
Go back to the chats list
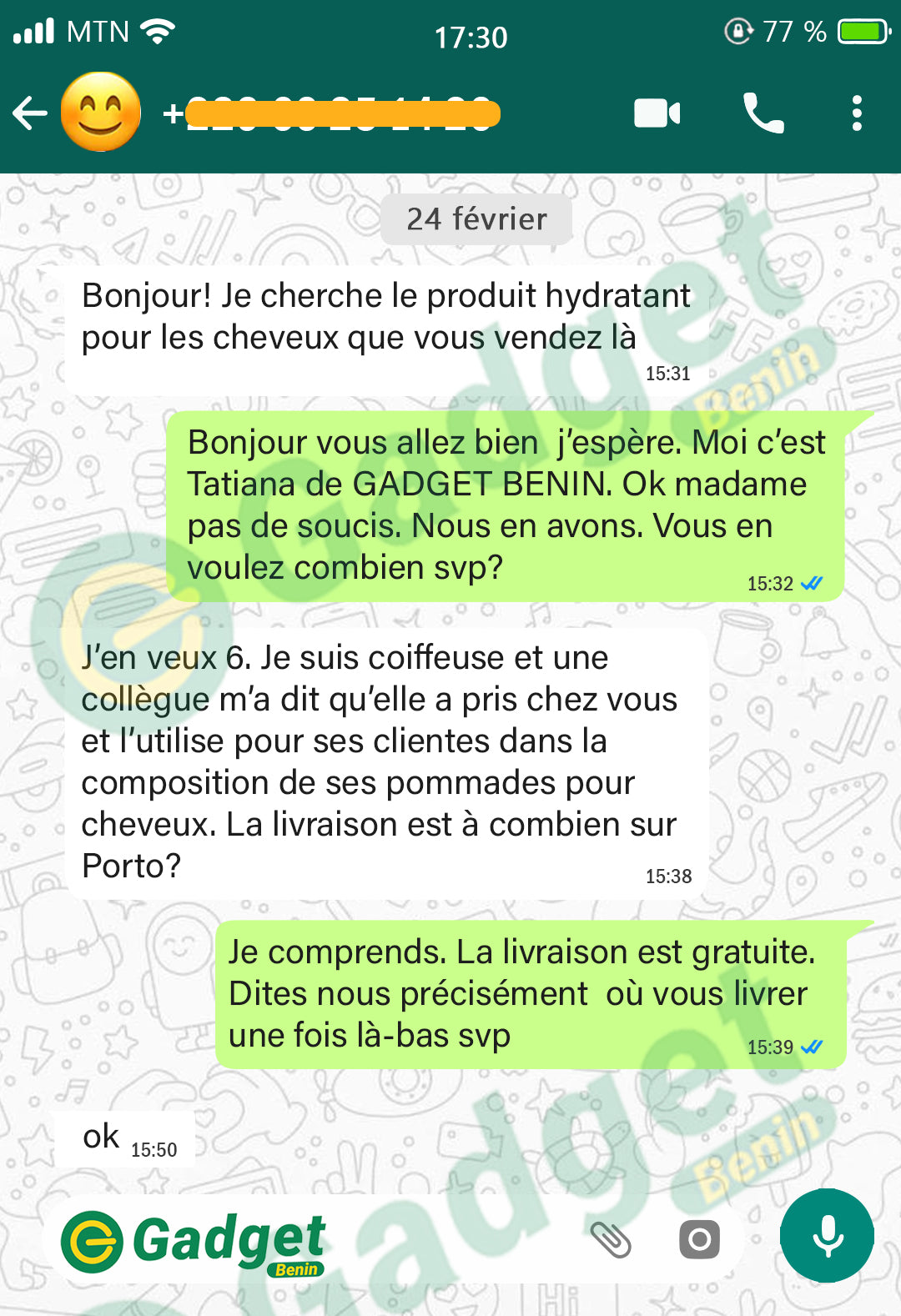click(30, 113)
